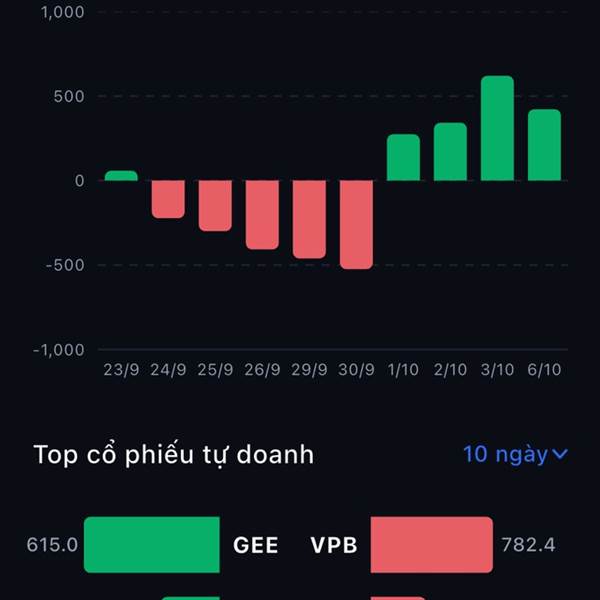
Task: Open VPB stock bar
Action: [x=432, y=545]
